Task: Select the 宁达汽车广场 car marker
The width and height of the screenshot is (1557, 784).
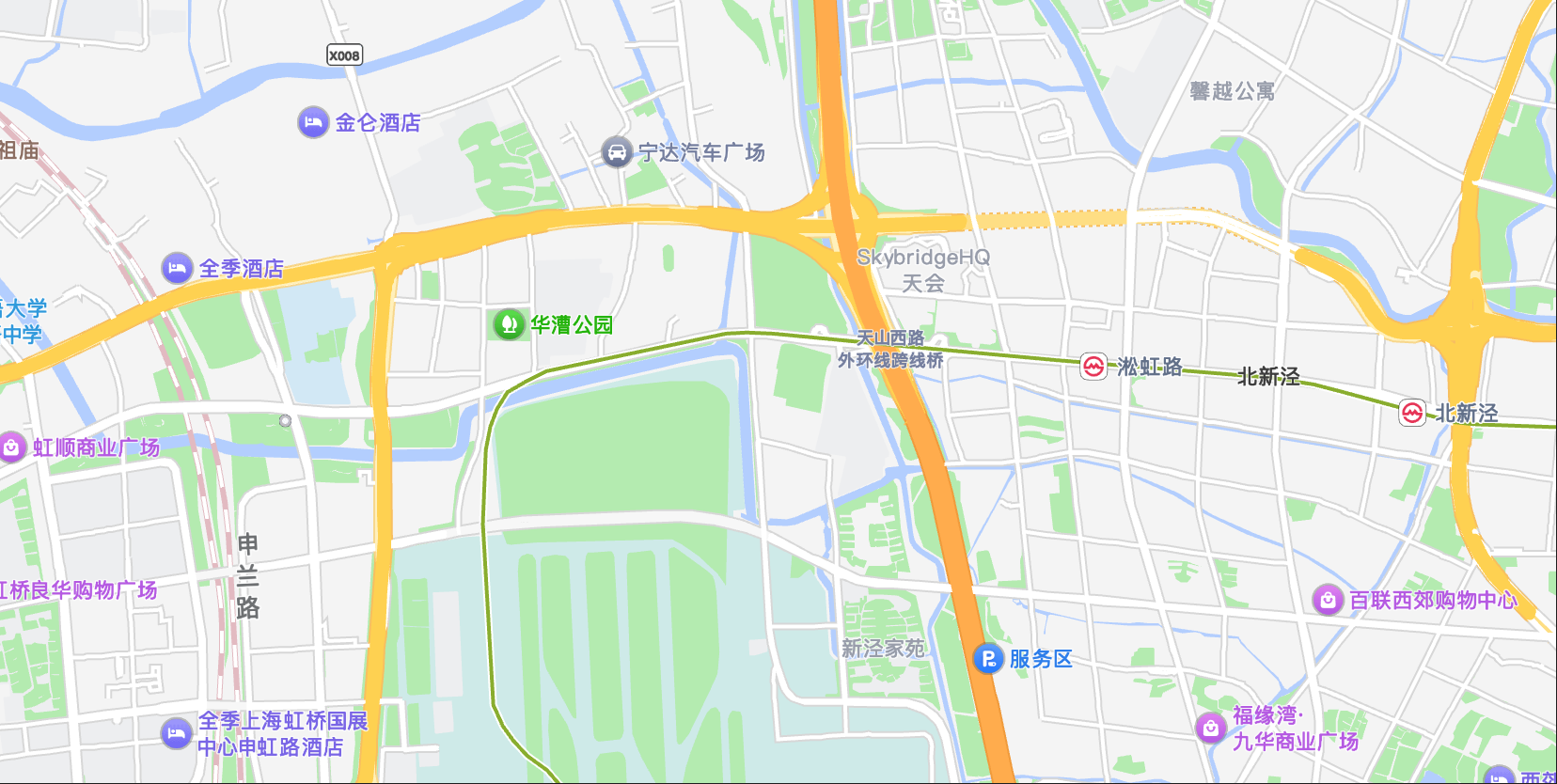Action: 616,151
